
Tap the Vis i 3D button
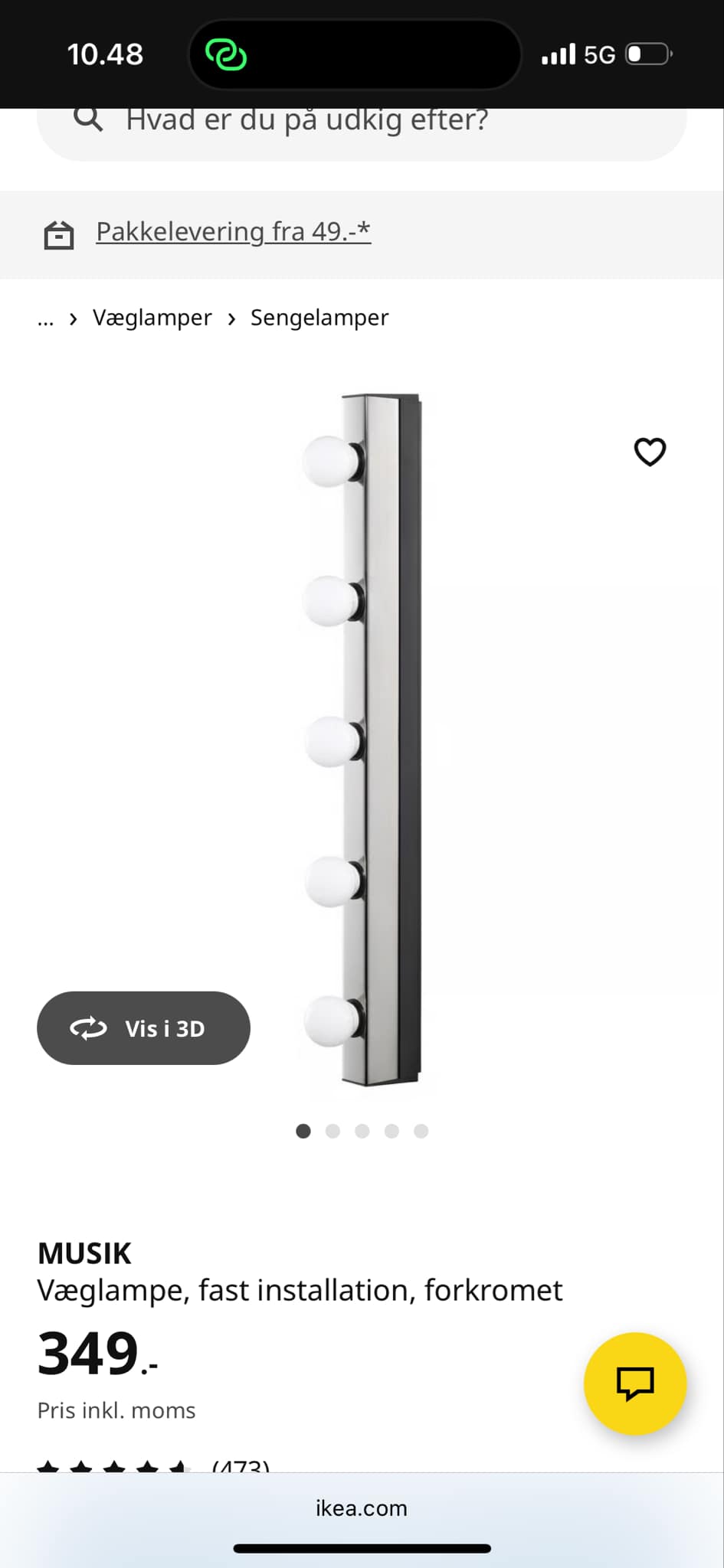pyautogui.click(x=143, y=1028)
